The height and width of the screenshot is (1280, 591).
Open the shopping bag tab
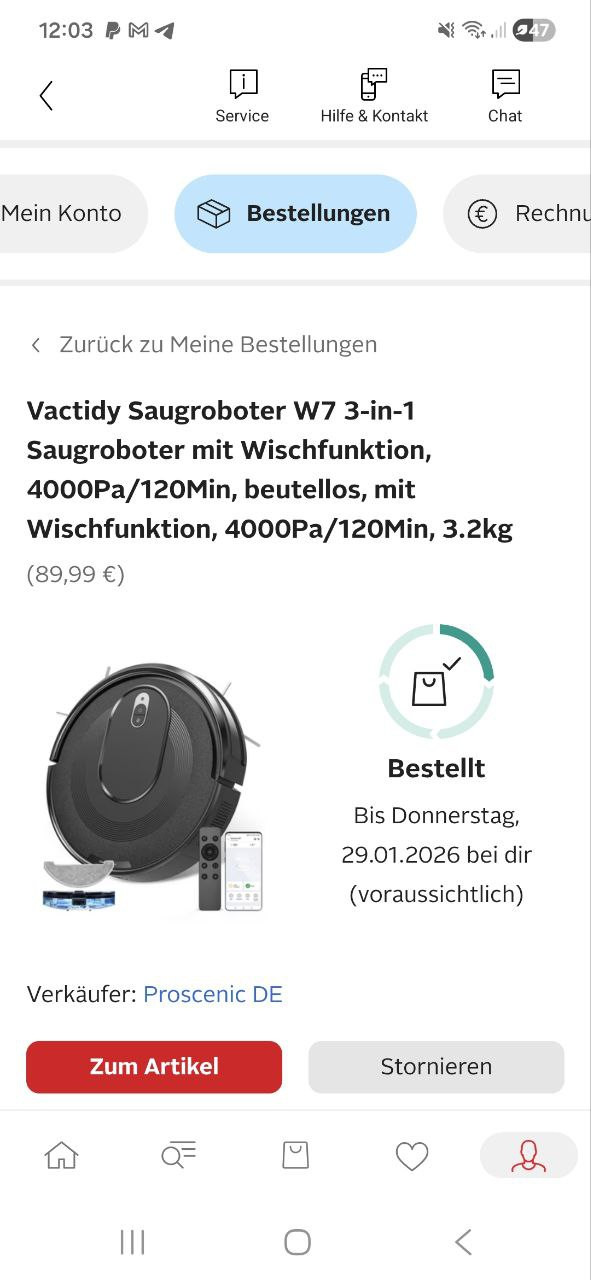pos(295,1155)
